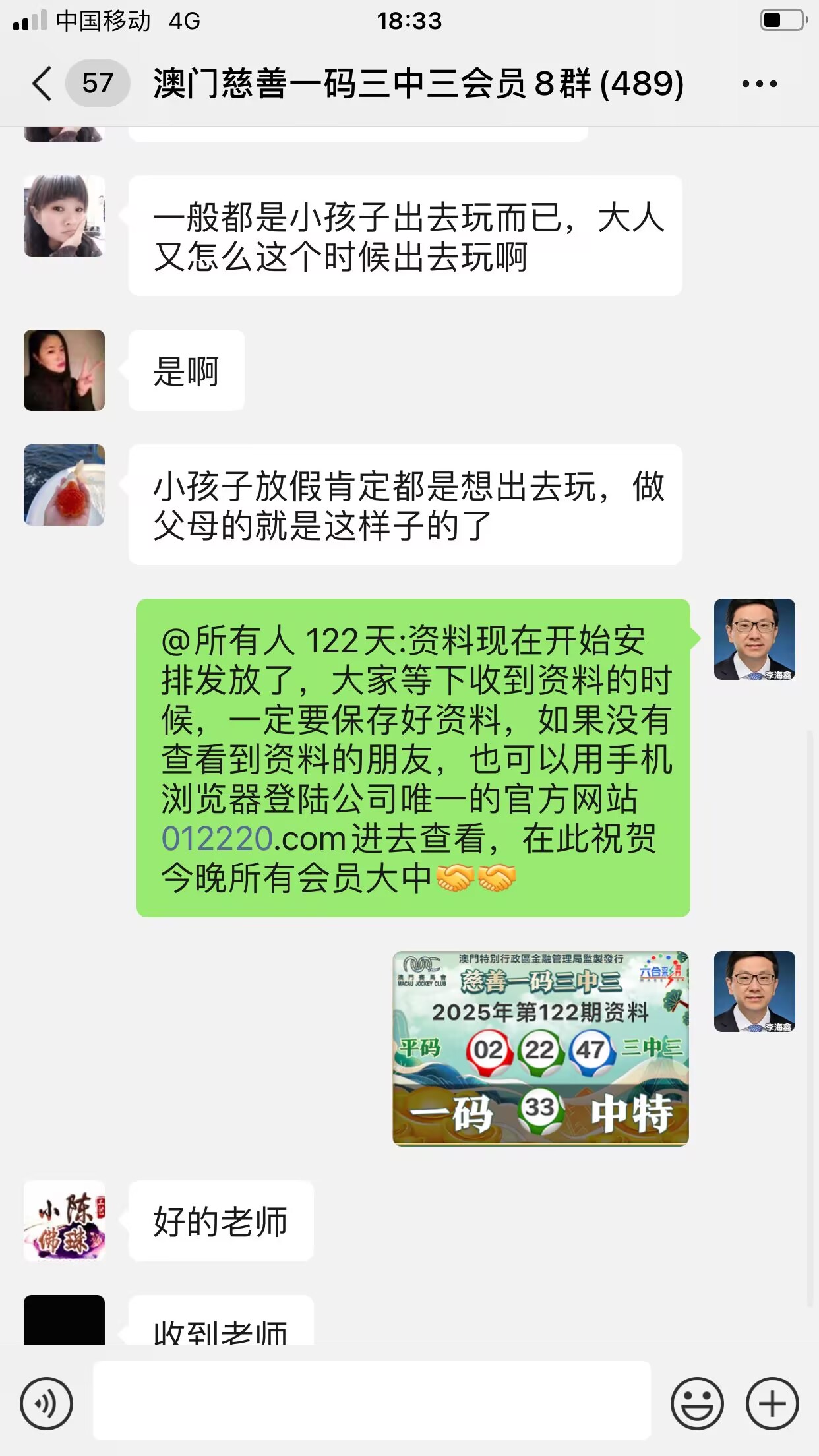Open sender avatar beside the @所有人 message
This screenshot has height=1456, width=819.
coord(754,639)
